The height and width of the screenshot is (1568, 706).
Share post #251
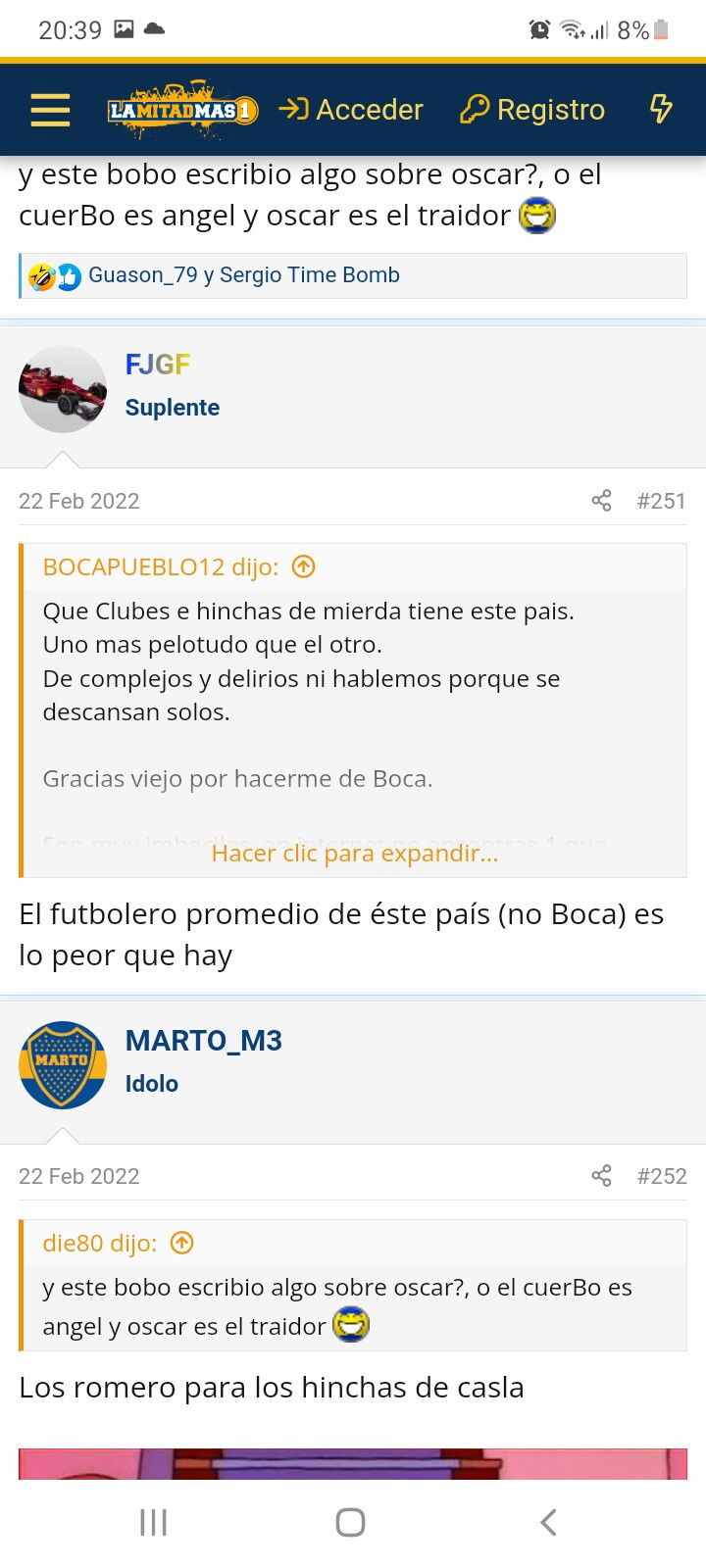tap(601, 501)
